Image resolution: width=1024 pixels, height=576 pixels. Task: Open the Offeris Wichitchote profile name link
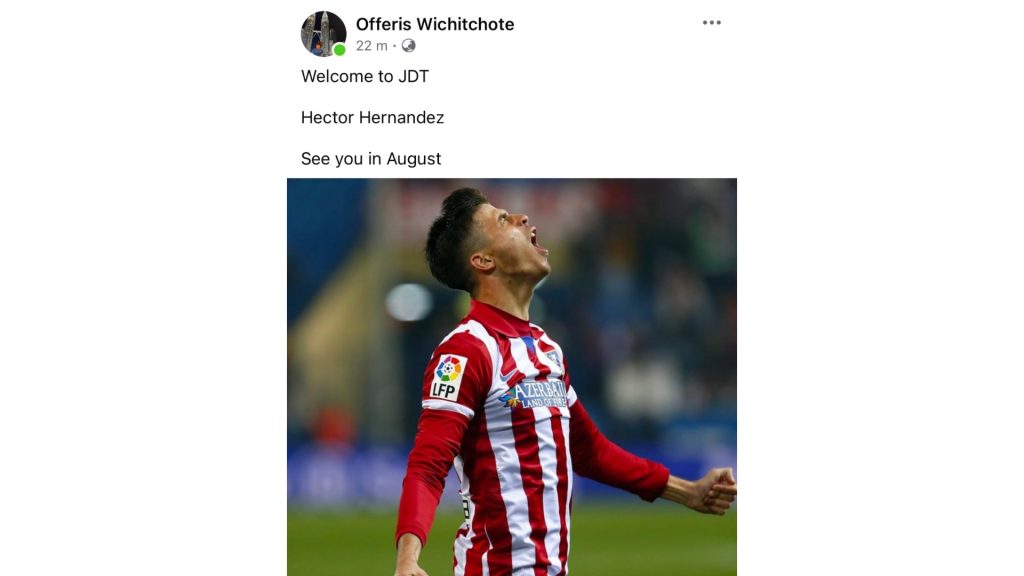click(435, 24)
